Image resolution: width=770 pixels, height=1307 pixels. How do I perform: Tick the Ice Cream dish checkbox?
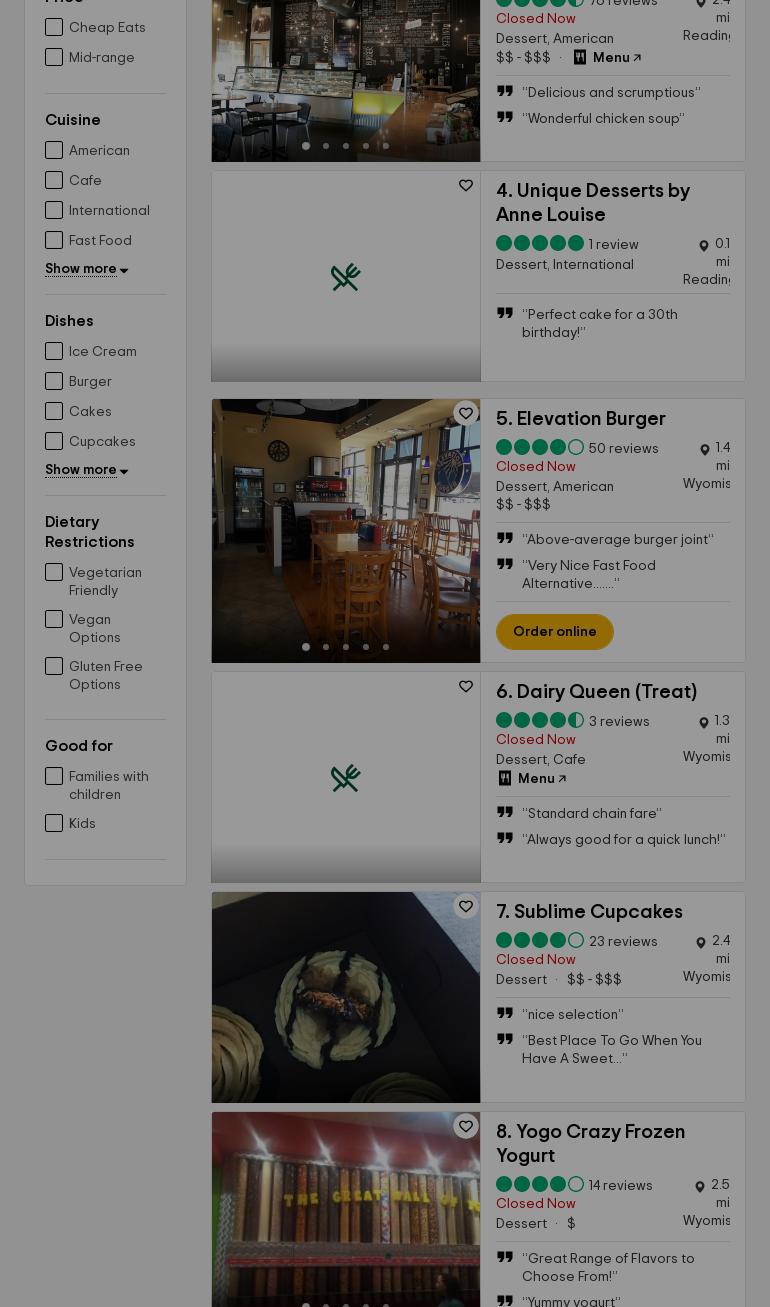54,352
